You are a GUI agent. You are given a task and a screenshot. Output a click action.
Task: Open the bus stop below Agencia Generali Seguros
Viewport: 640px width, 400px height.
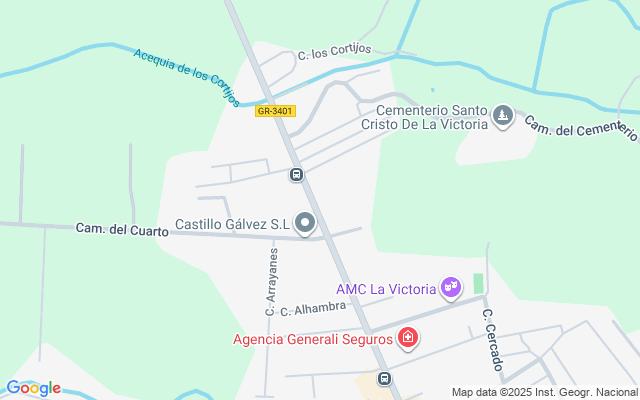(384, 378)
